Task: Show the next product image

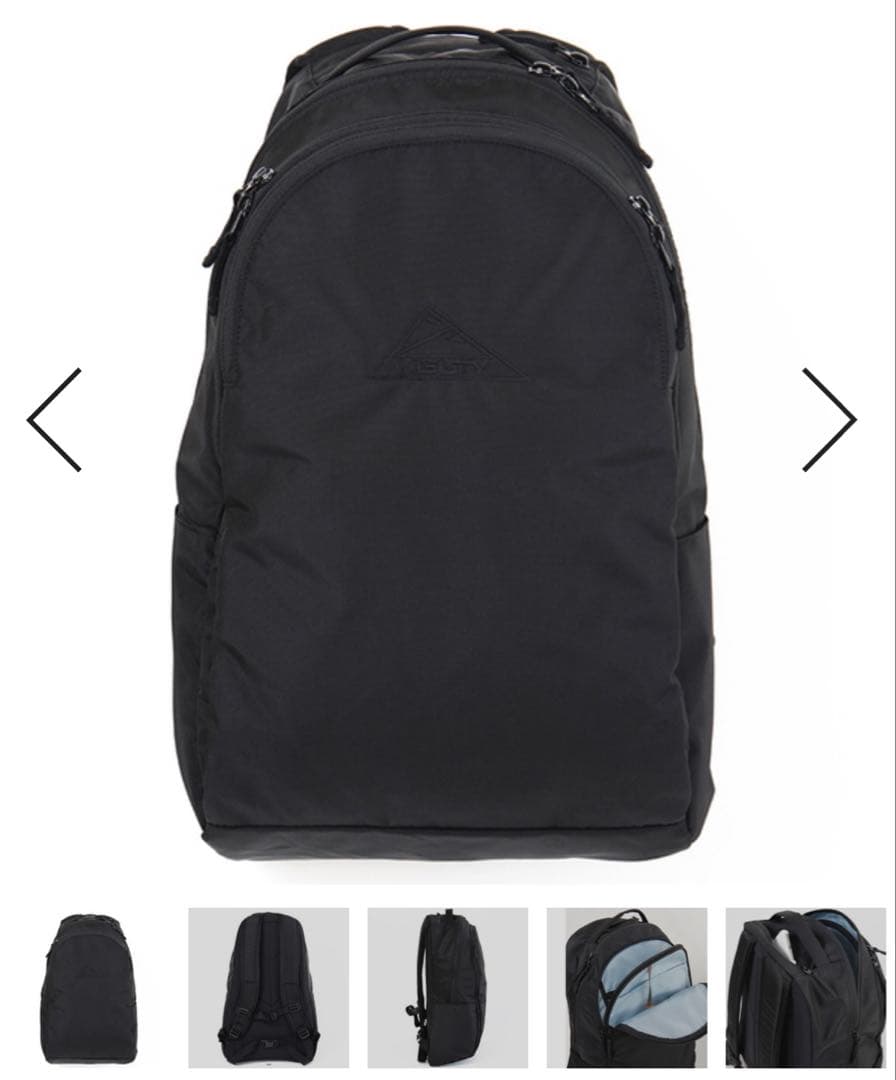Action: click(829, 419)
